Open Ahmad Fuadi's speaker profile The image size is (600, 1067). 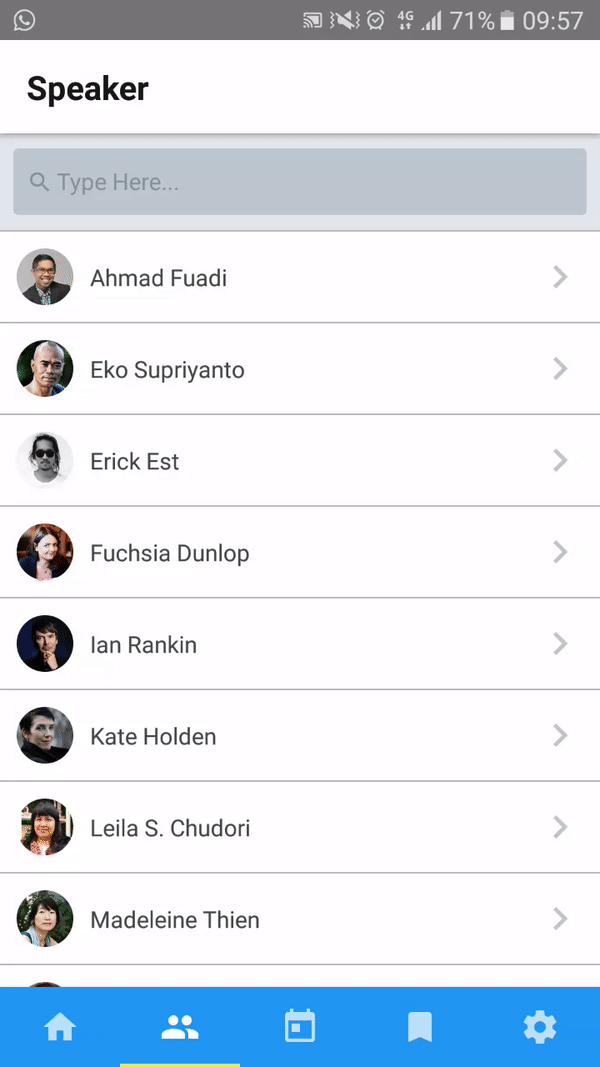(300, 277)
